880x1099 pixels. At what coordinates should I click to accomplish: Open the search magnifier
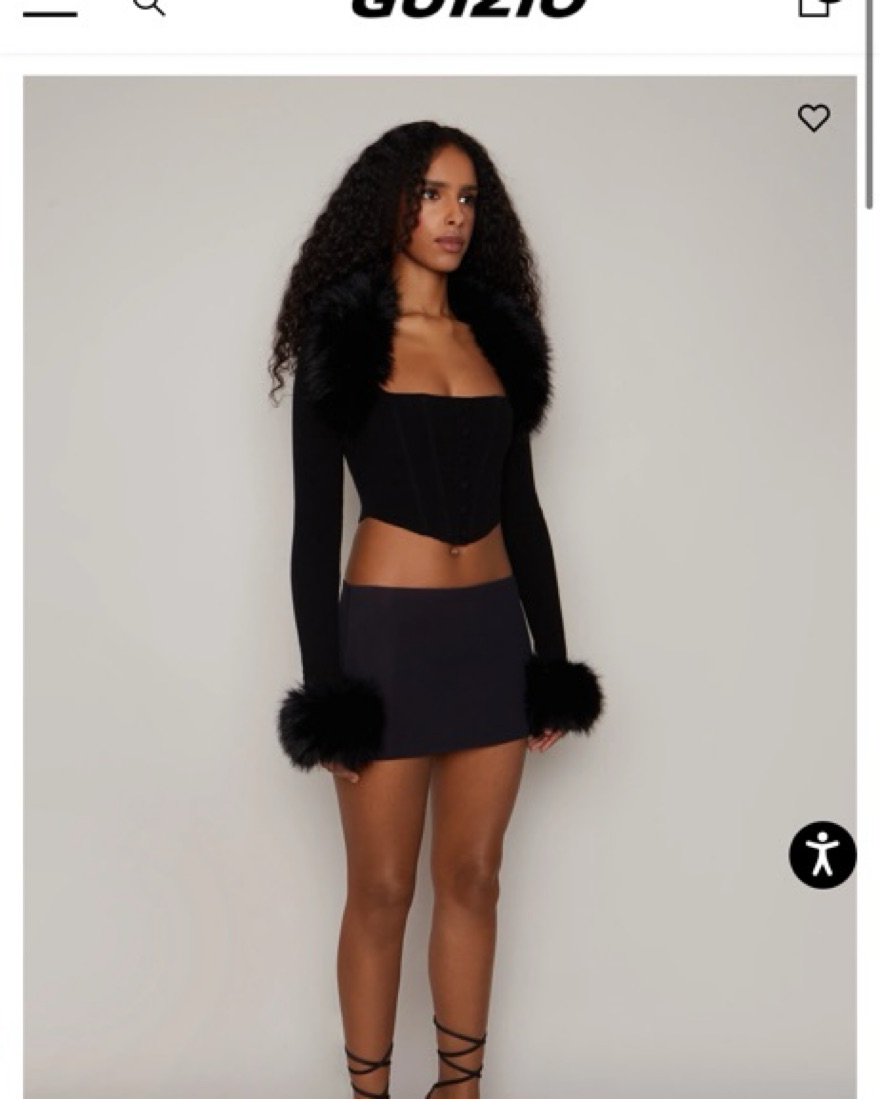148,6
